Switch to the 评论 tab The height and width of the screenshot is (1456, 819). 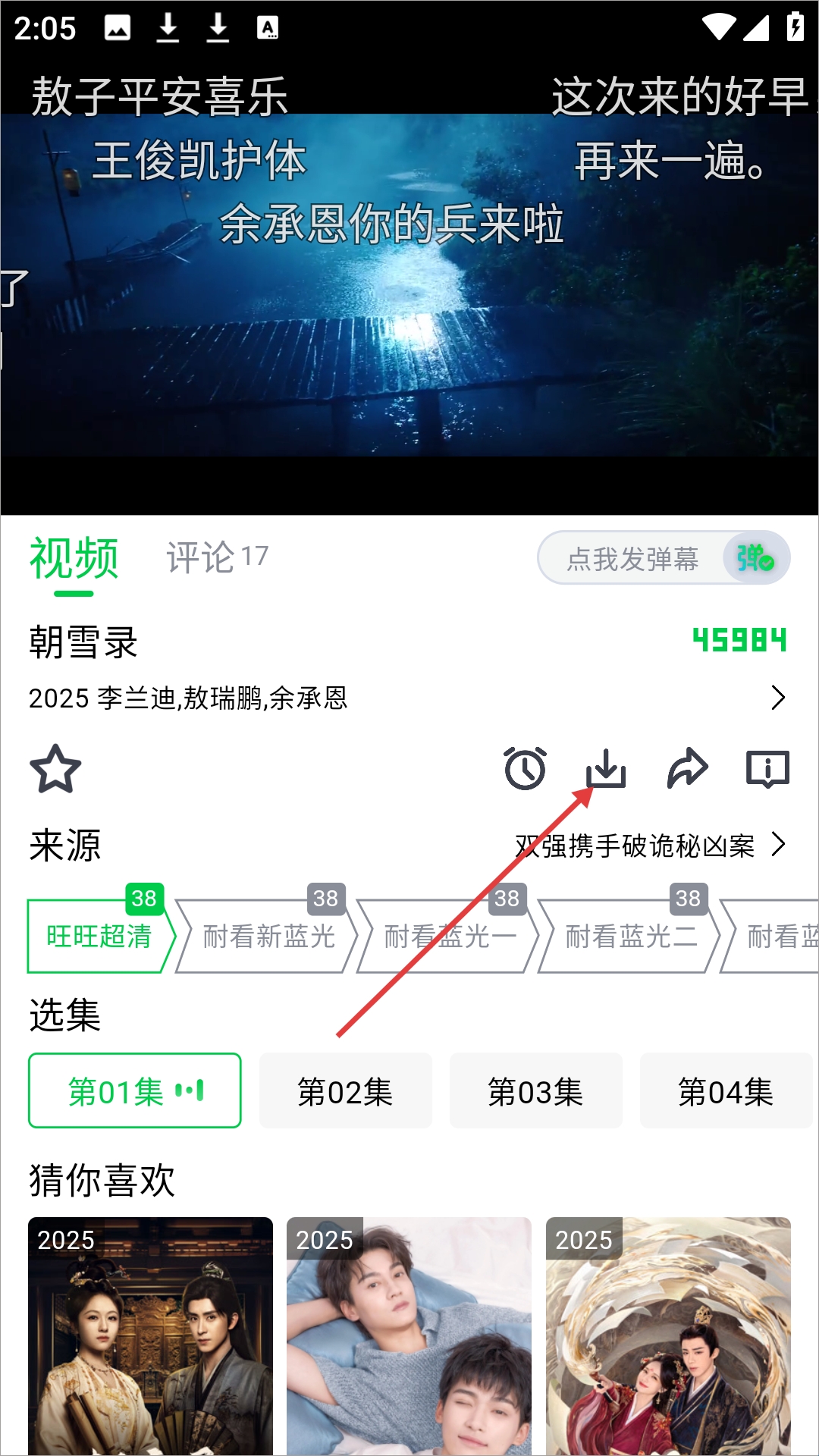tap(216, 558)
